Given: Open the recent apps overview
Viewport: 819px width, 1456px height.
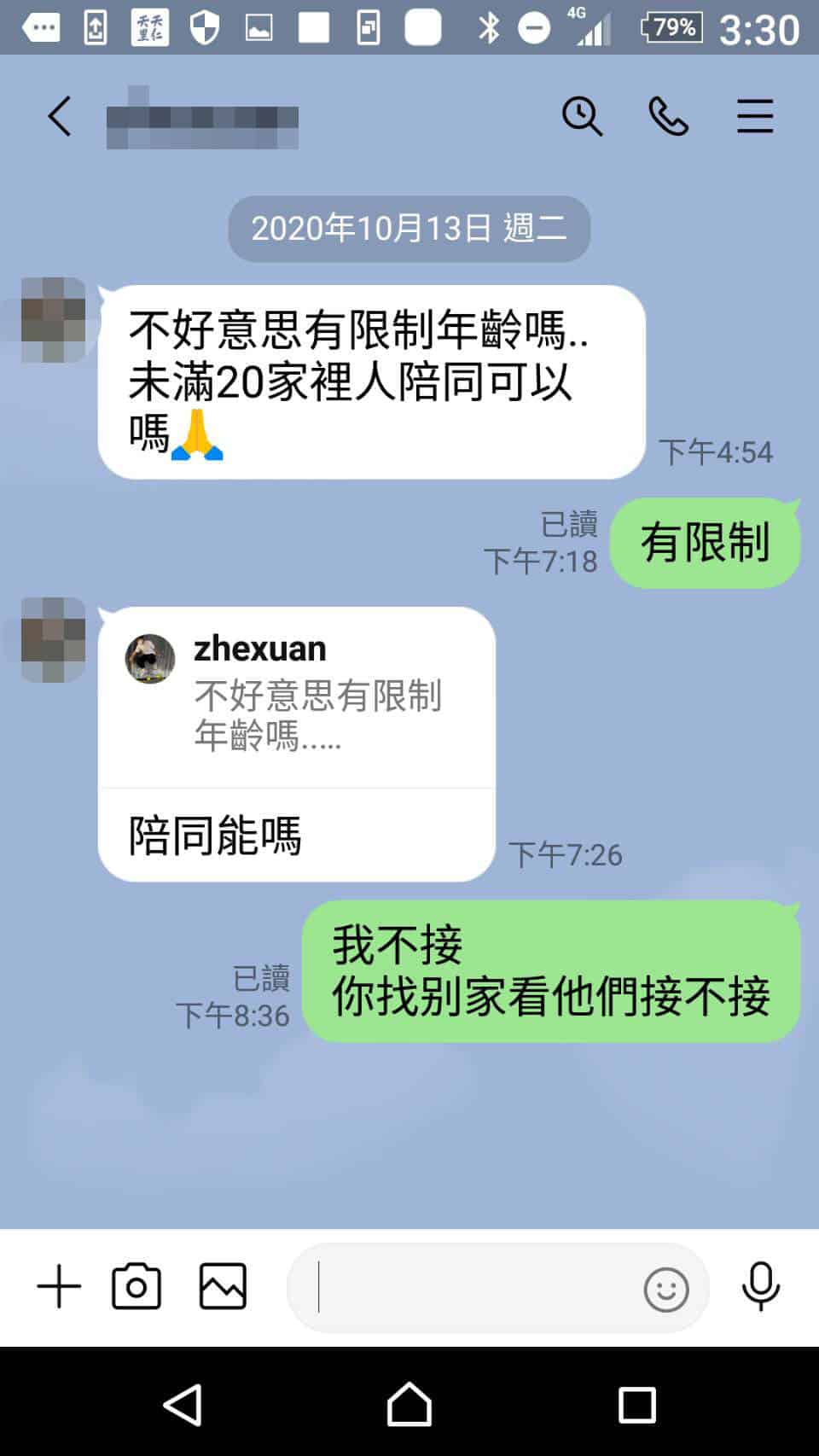Looking at the screenshot, I should click(636, 1405).
